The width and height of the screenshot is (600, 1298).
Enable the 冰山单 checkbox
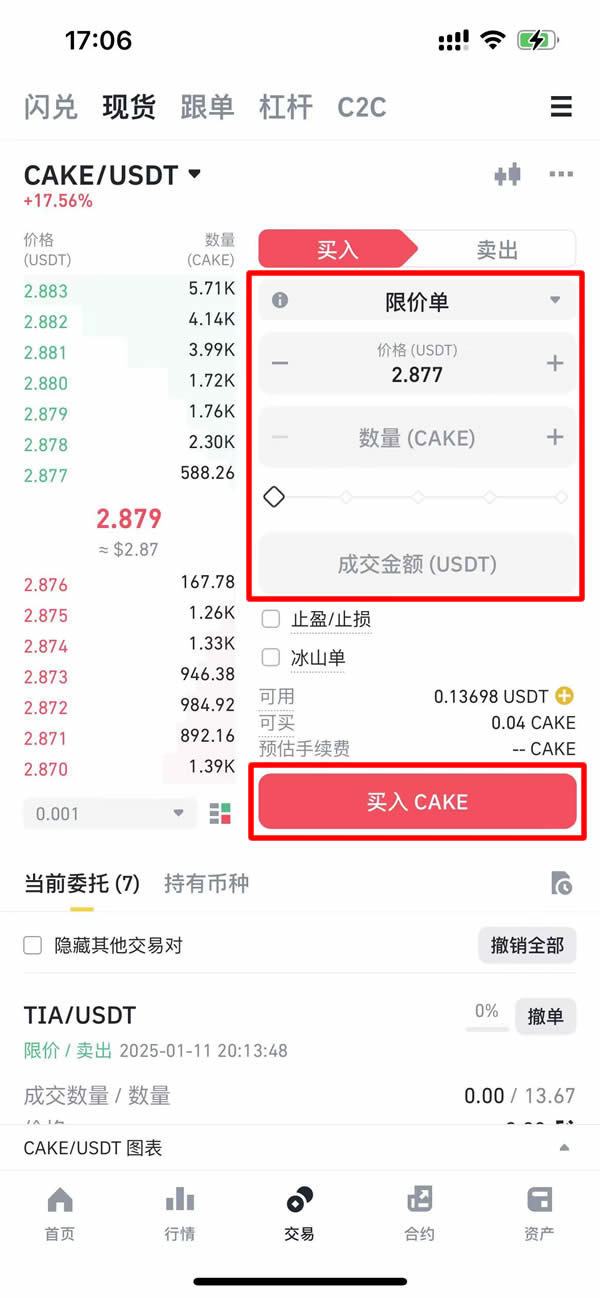coord(270,657)
